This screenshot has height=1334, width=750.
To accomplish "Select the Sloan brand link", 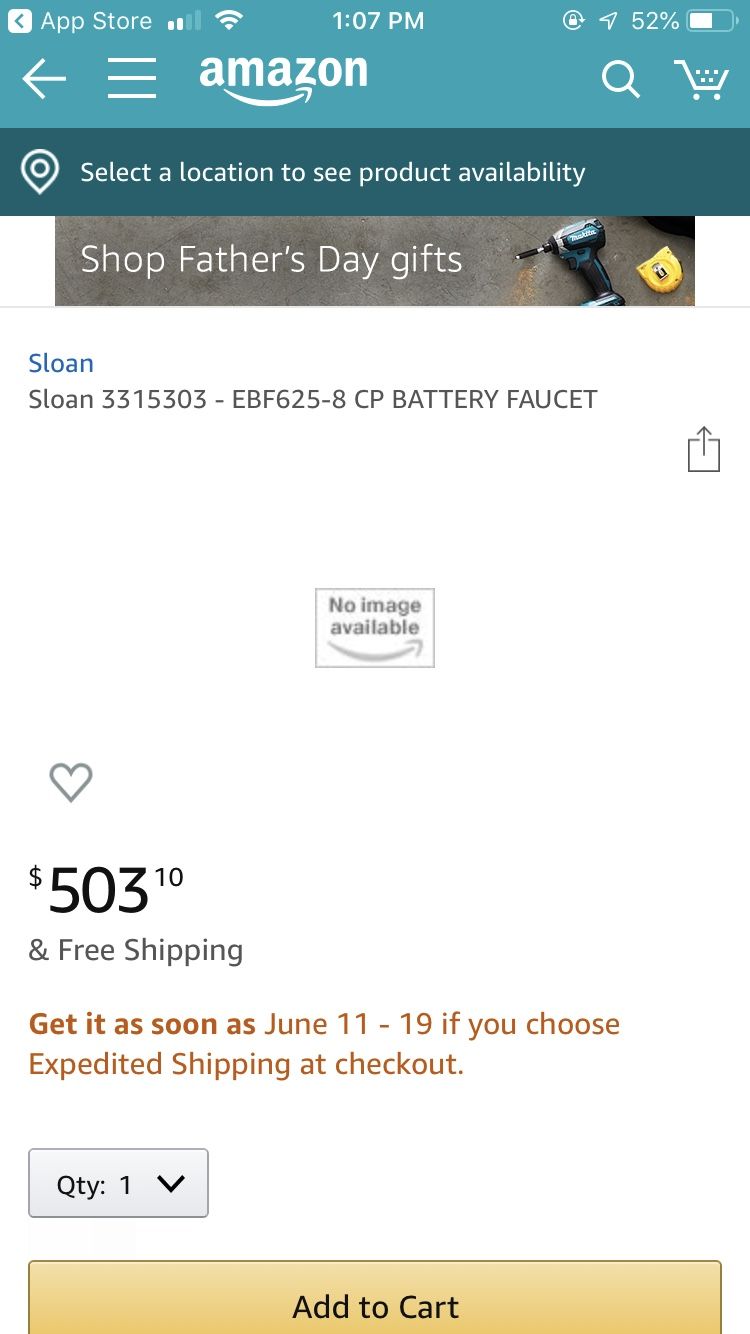I will (x=61, y=363).
